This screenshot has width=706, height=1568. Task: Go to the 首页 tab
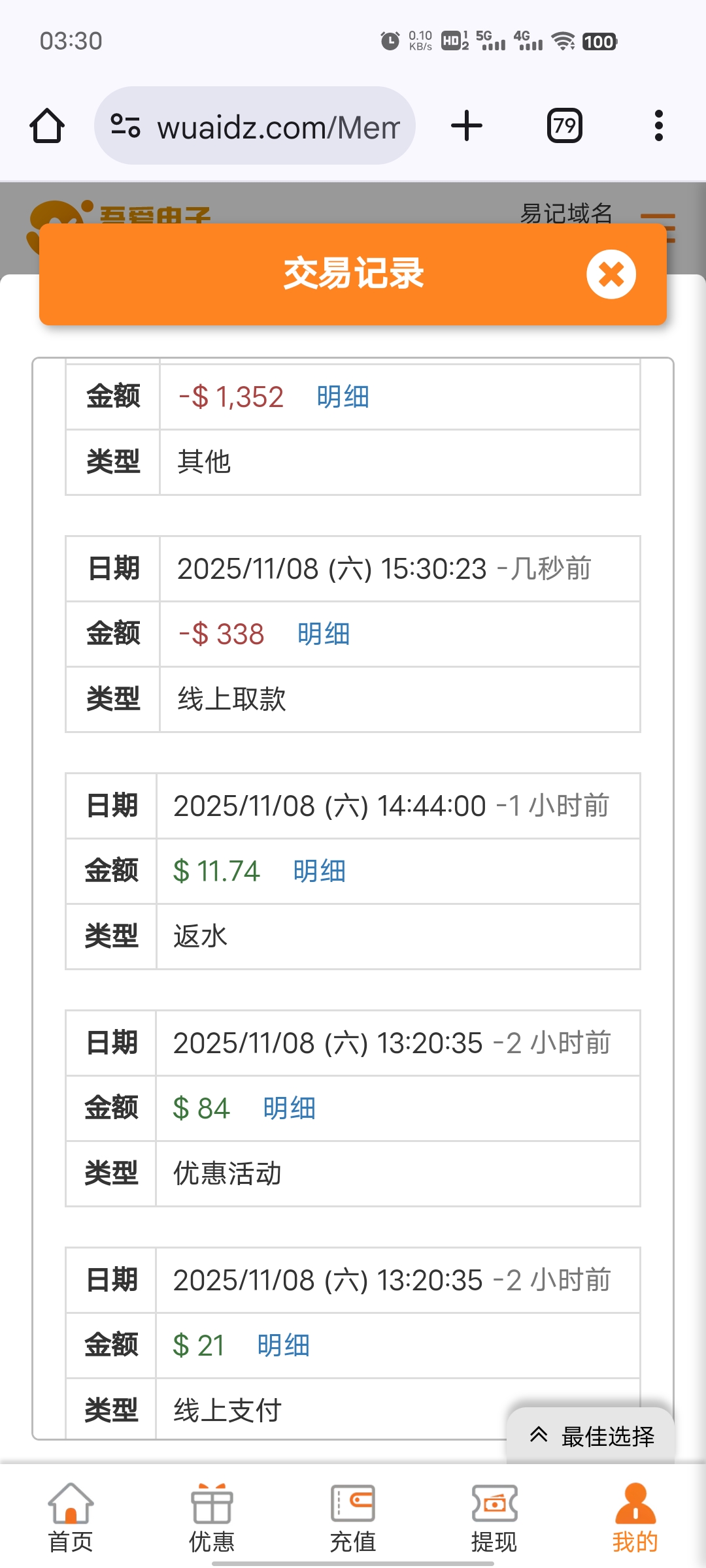click(x=71, y=1517)
